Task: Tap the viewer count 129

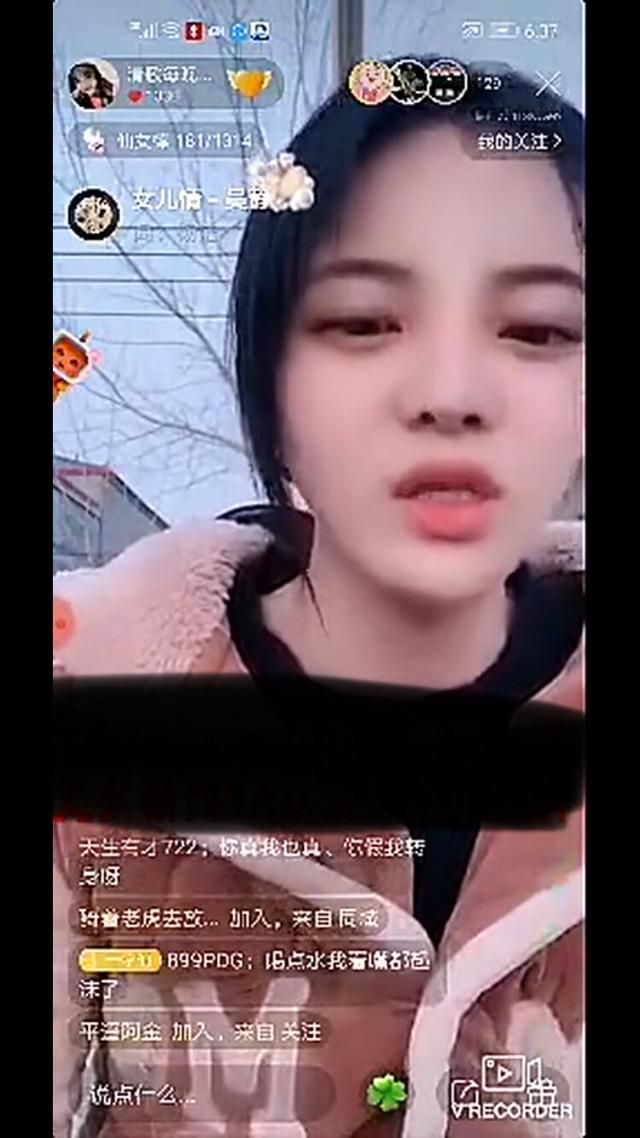Action: tap(490, 83)
